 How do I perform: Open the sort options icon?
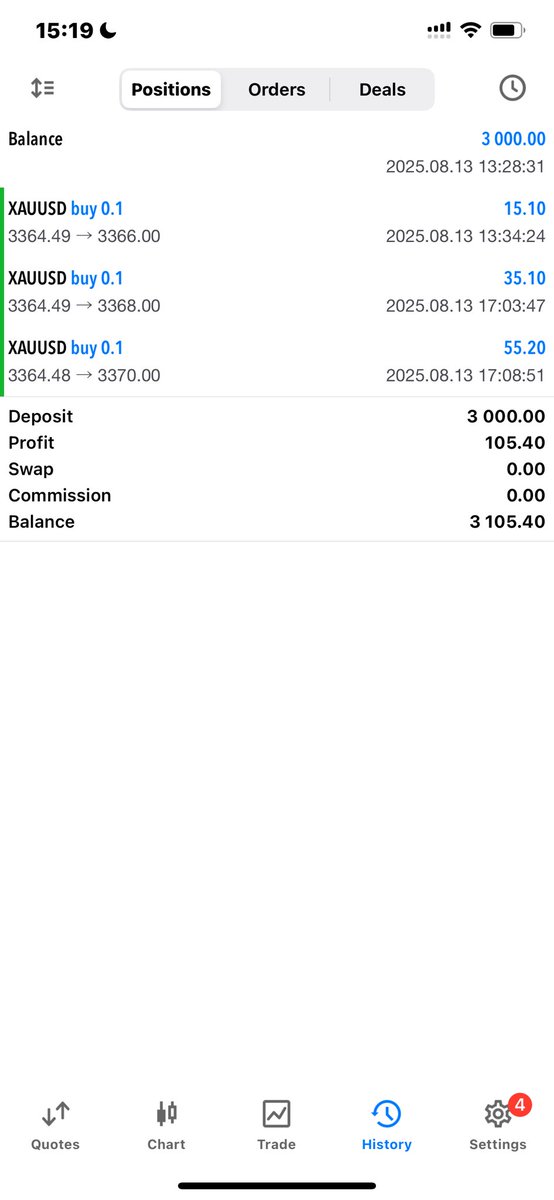(x=42, y=88)
